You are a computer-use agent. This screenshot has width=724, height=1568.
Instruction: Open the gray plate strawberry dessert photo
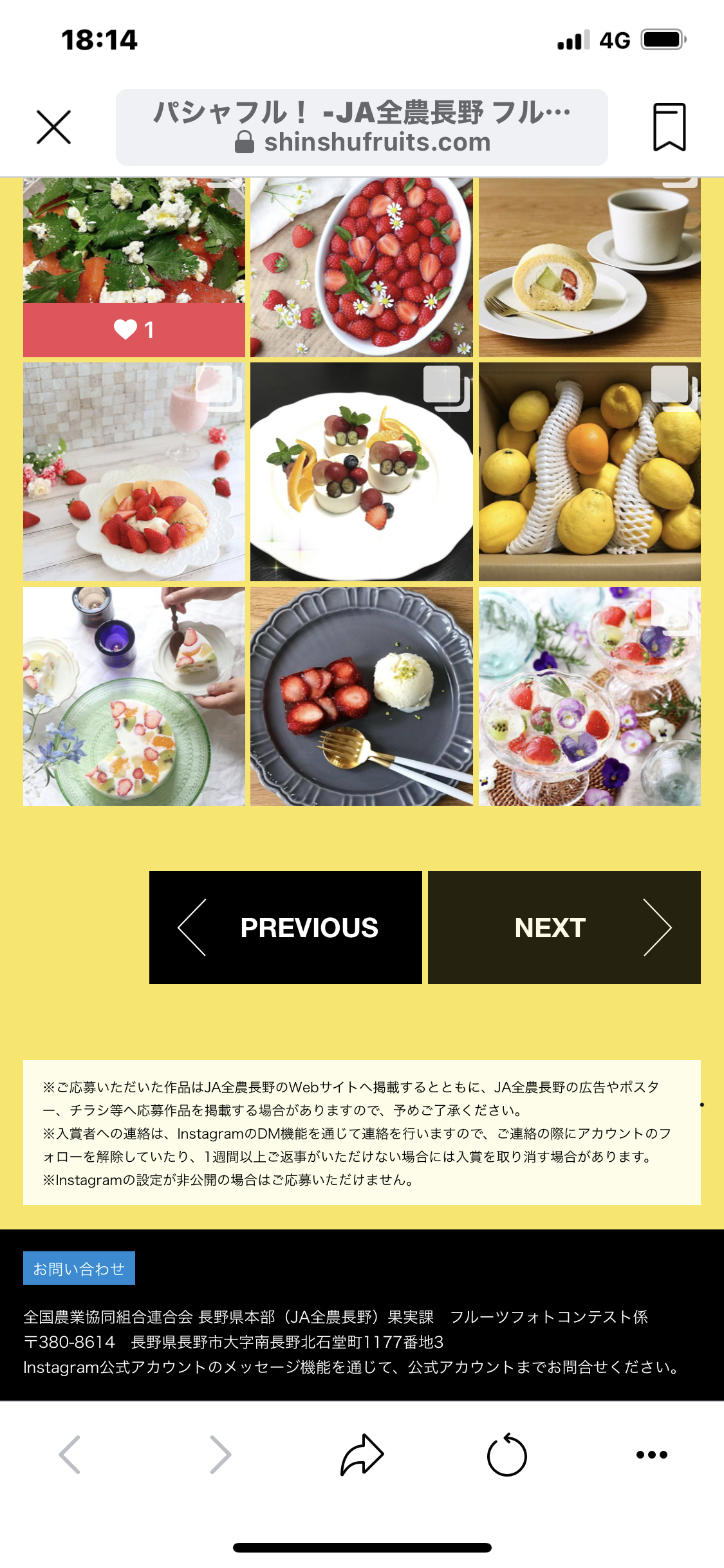coord(362,696)
